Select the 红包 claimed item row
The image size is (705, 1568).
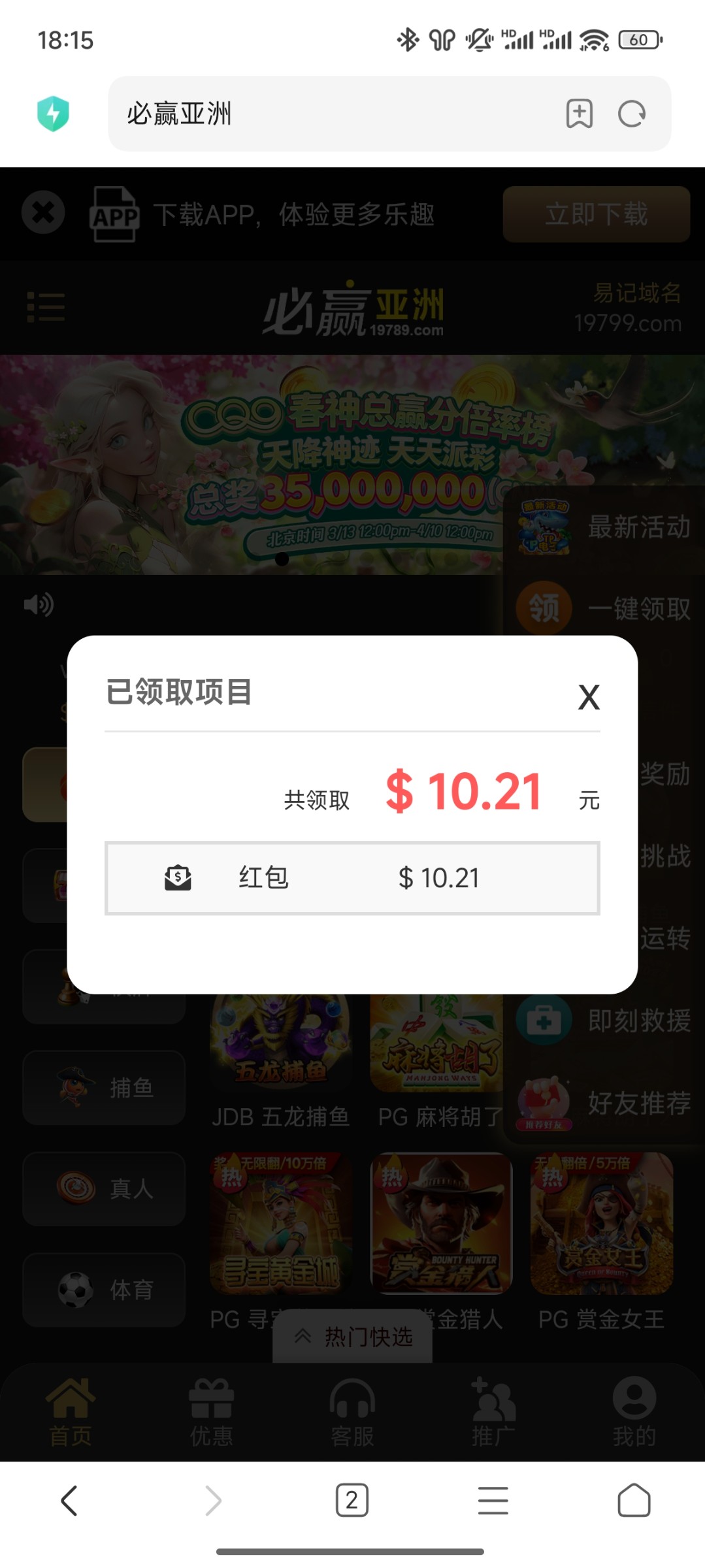coord(352,878)
